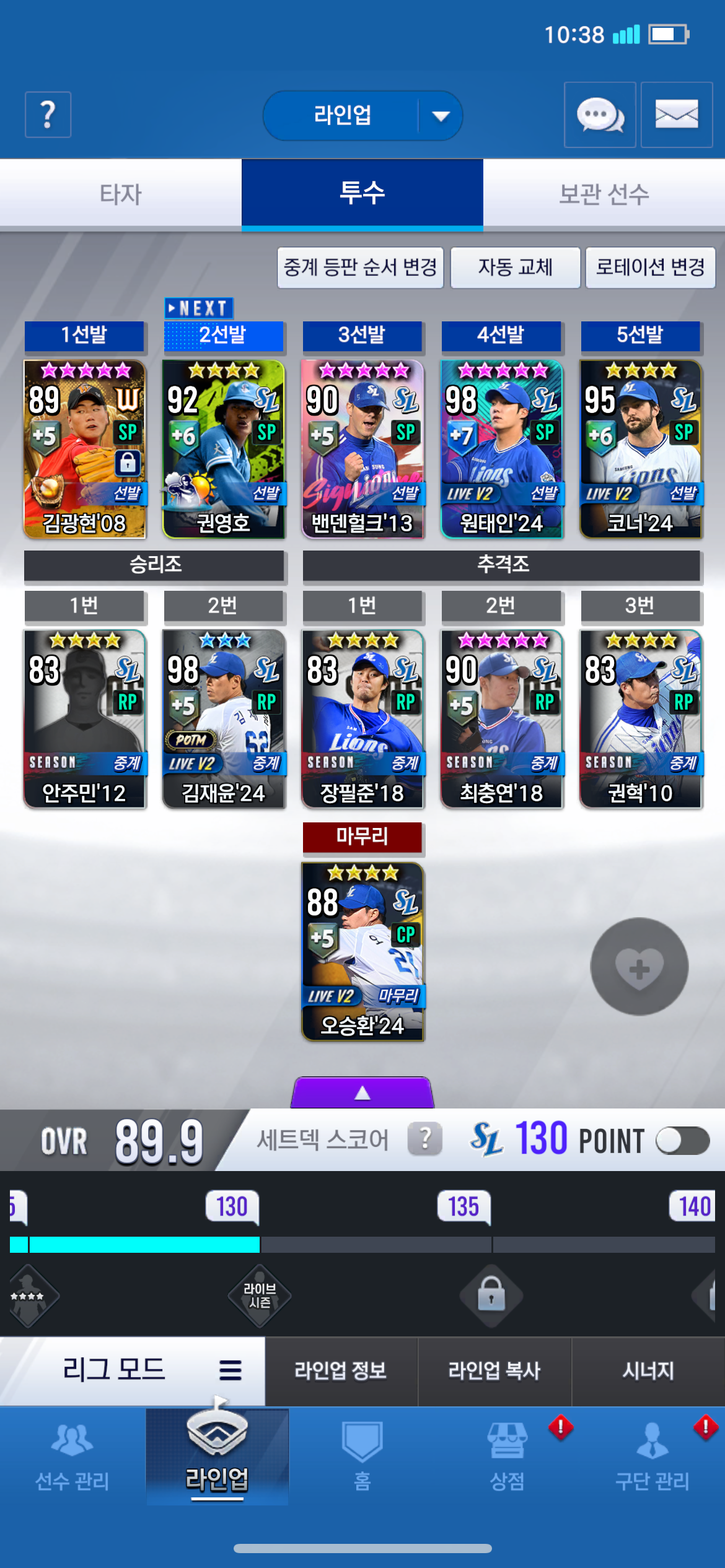Open the chat bubble icon
Viewport: 725px width, 1568px height.
click(599, 115)
